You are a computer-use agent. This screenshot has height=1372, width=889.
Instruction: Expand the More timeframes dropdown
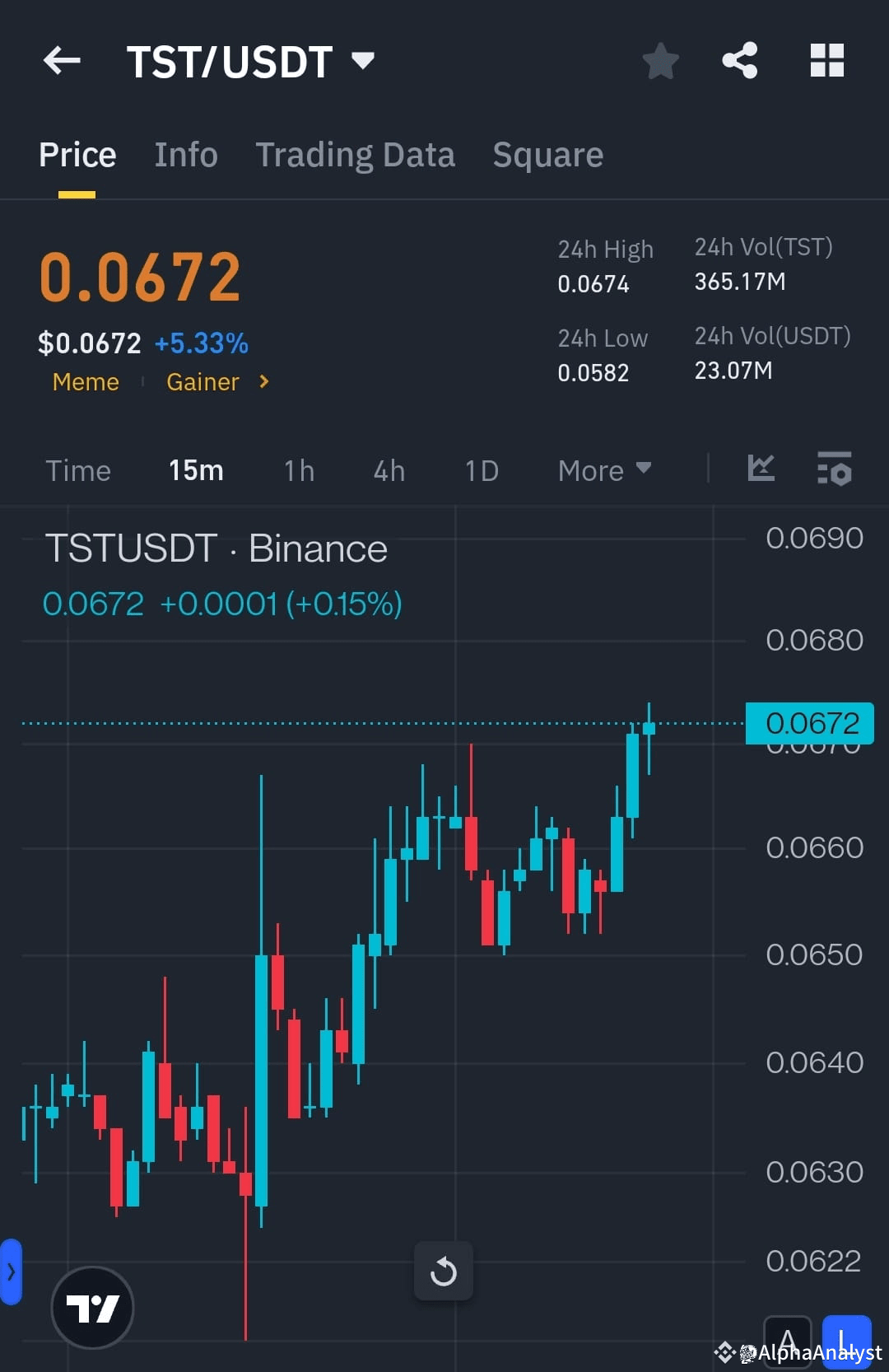point(603,469)
